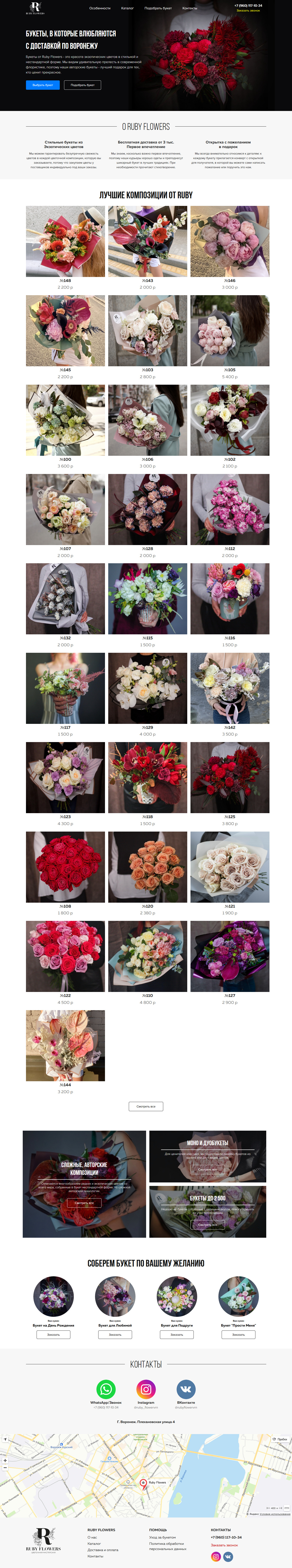This screenshot has width=292, height=1568.
Task: Tap the blue Выбрать букет button
Action: pos(43,85)
